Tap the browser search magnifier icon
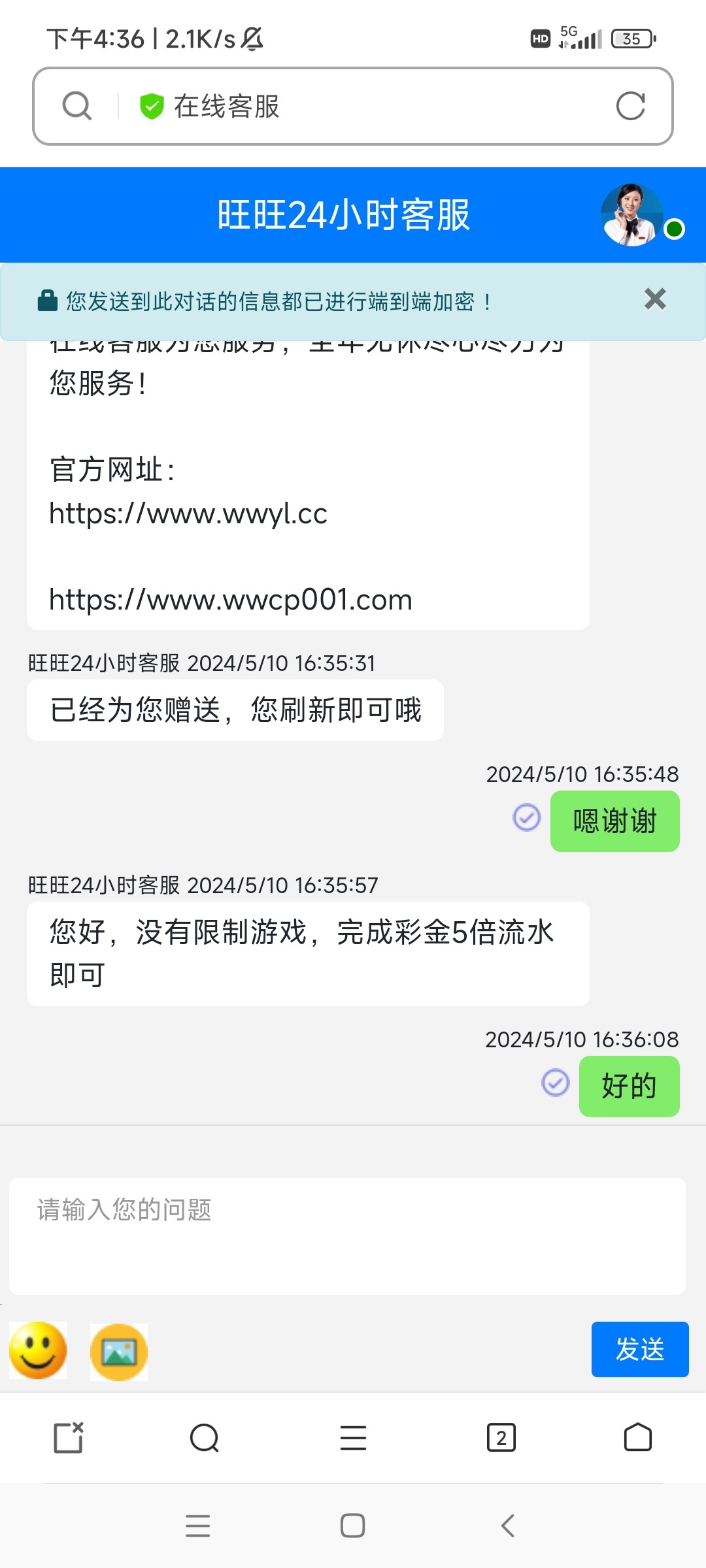706x1568 pixels. click(77, 106)
